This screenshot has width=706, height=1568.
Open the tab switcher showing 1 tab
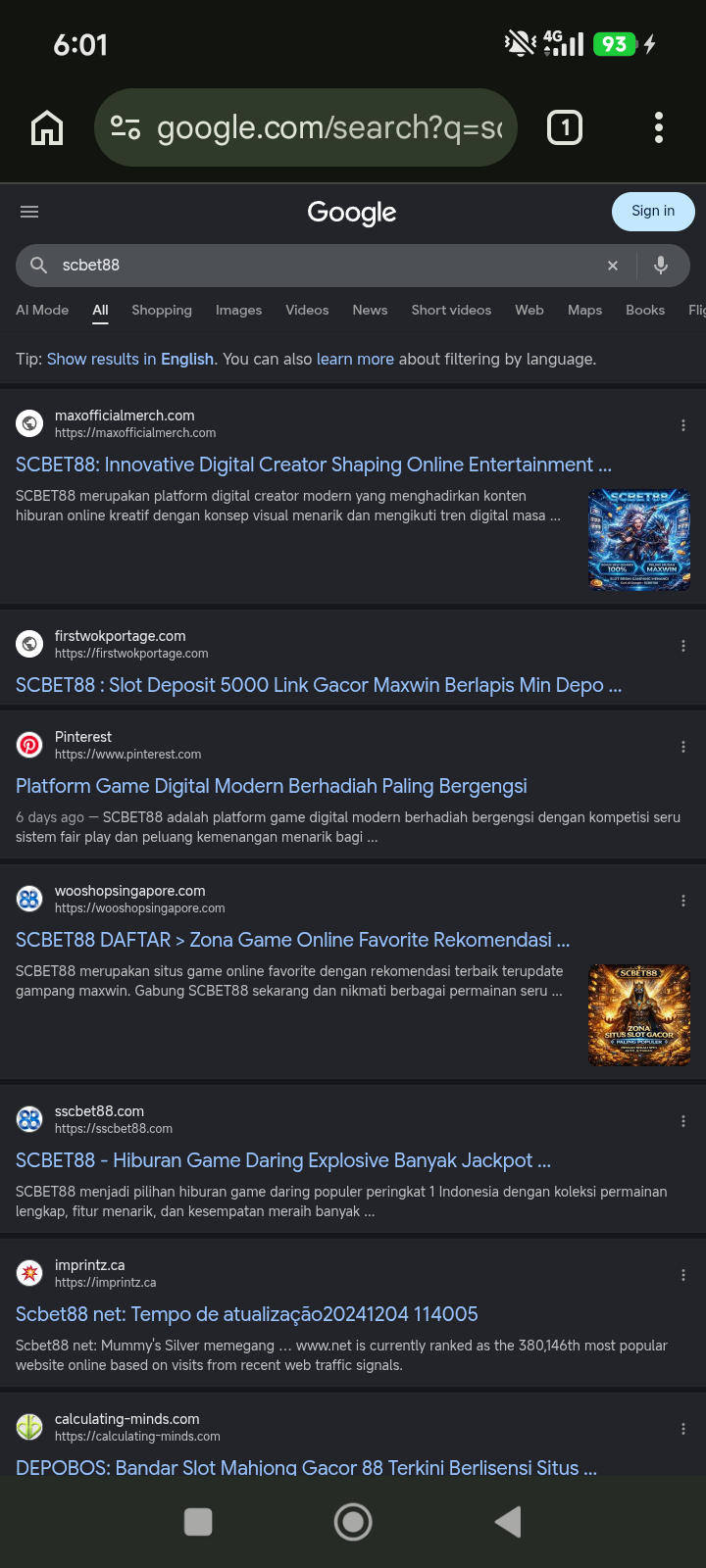[x=565, y=127]
